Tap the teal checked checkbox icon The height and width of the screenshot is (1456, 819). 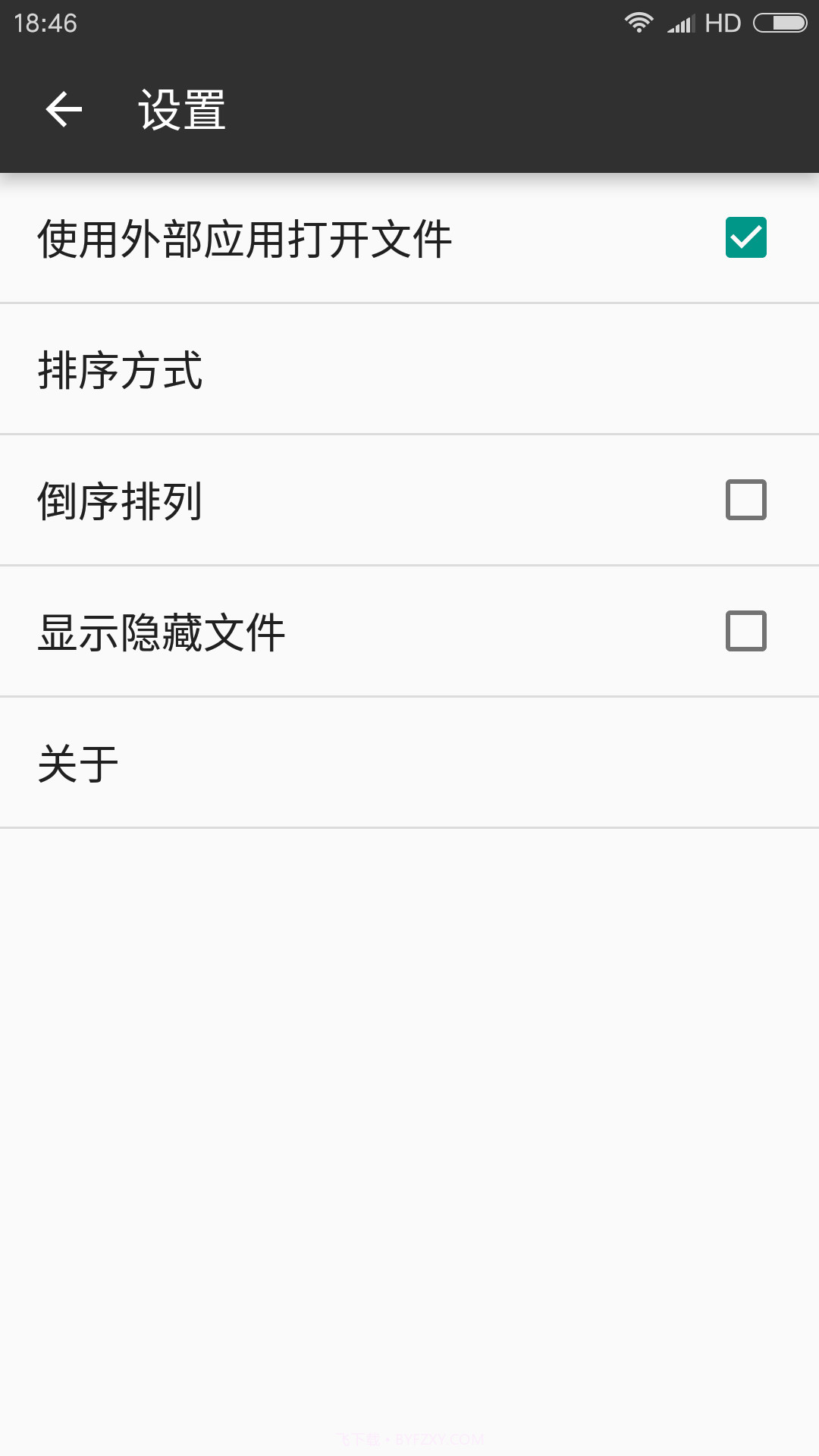746,237
